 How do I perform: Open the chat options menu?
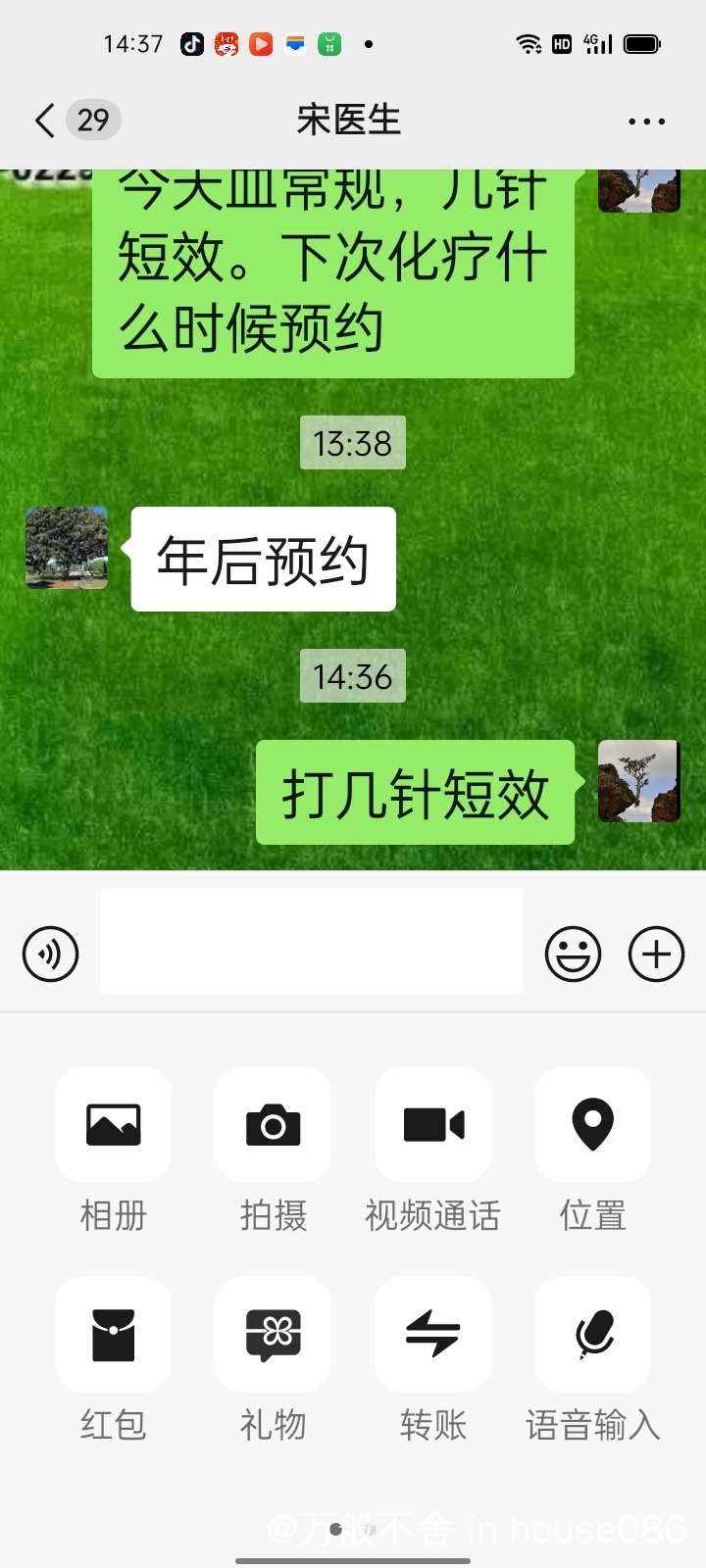(646, 122)
